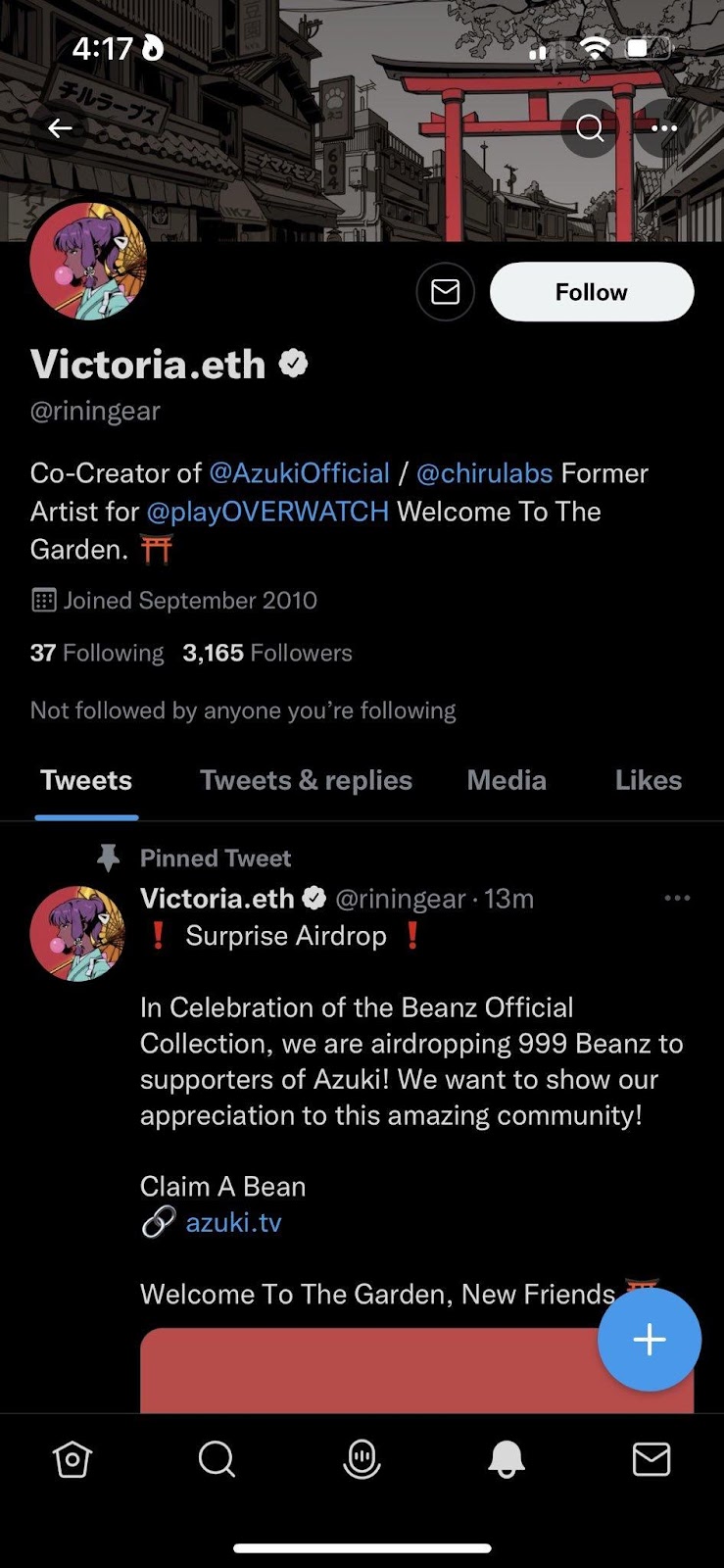Switch to the Media tab
724x1568 pixels.
pos(507,780)
